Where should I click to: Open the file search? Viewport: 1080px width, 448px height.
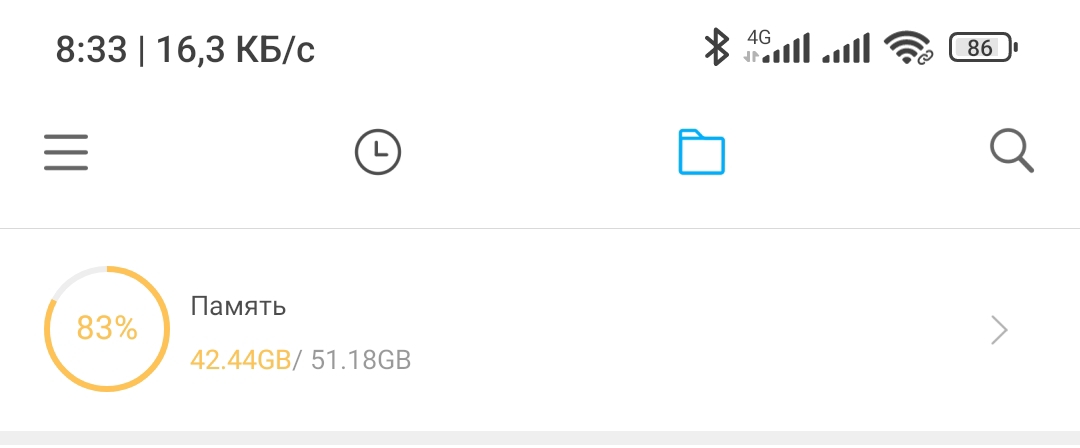(x=1011, y=153)
